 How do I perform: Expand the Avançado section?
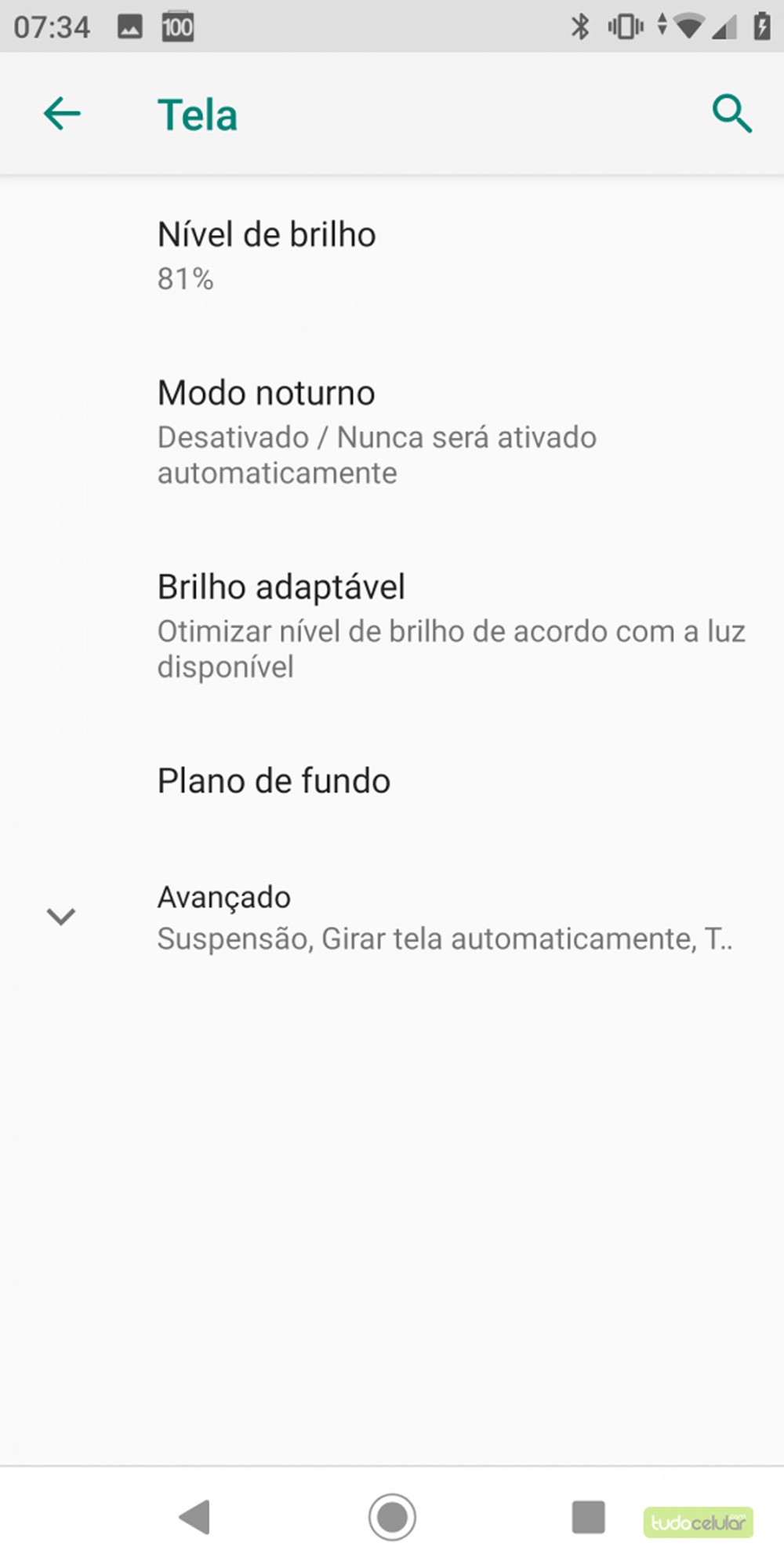coord(392,916)
